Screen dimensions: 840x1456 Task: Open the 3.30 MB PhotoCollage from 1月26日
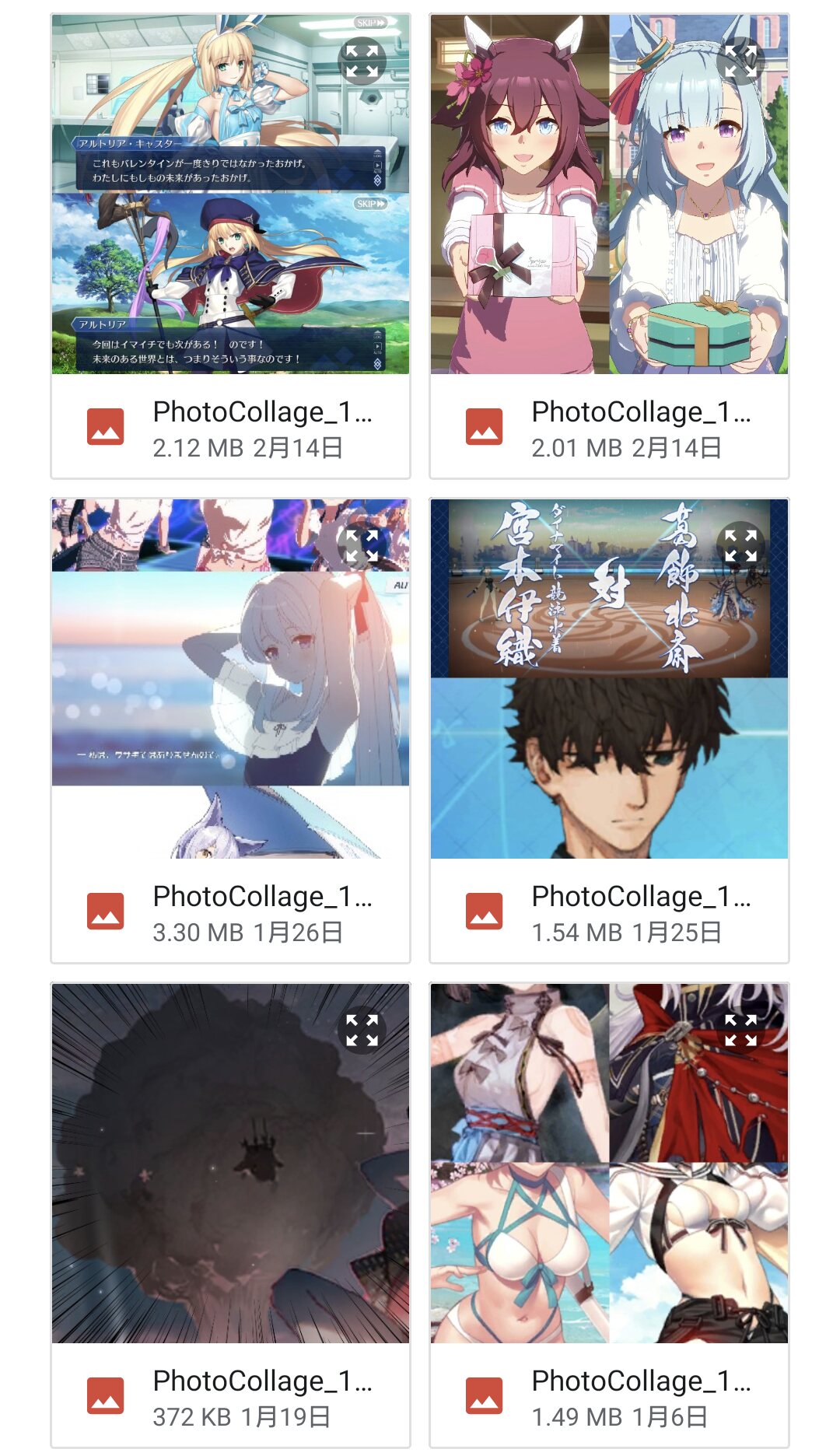[x=231, y=912]
